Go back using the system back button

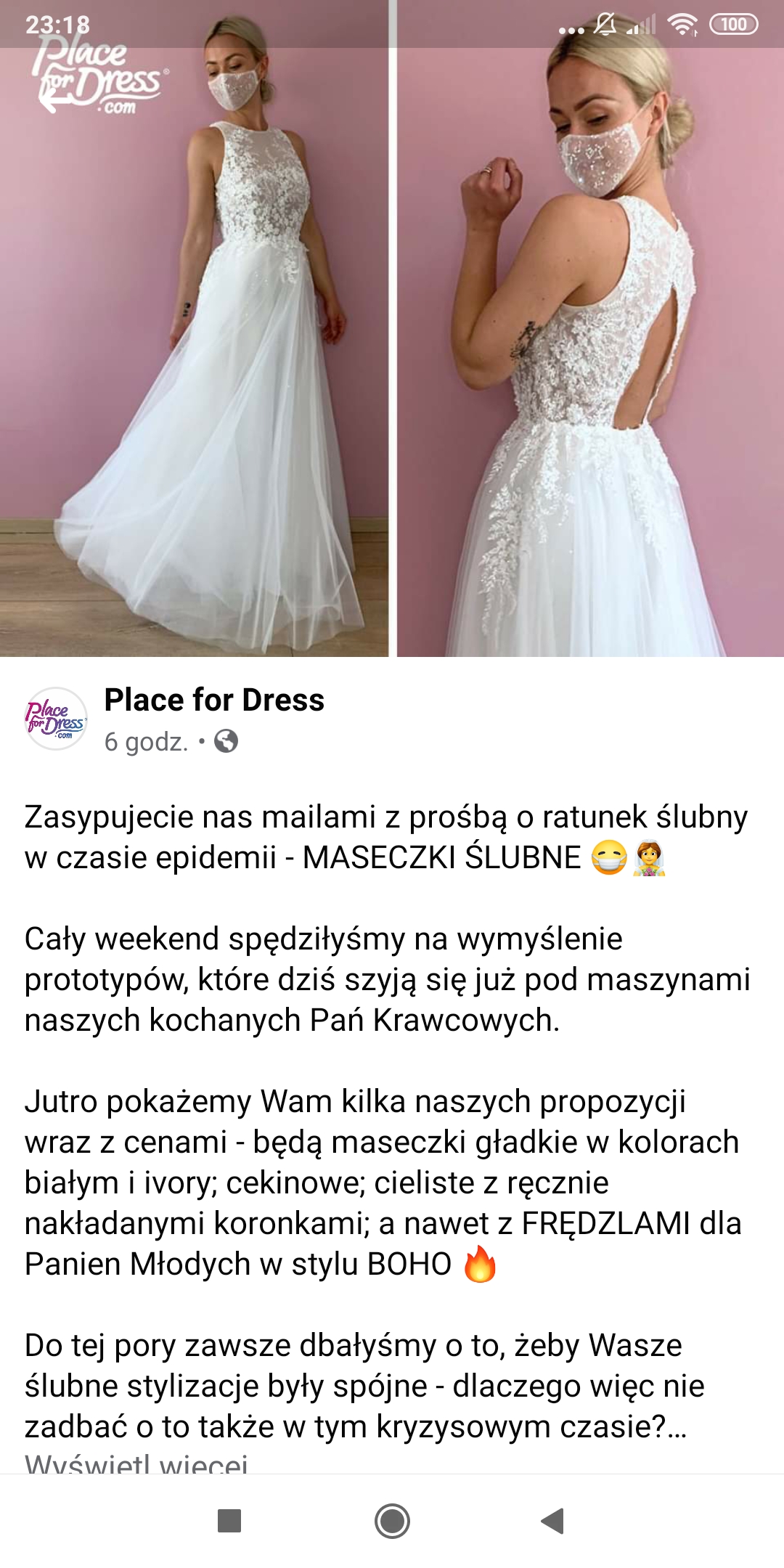click(553, 1521)
